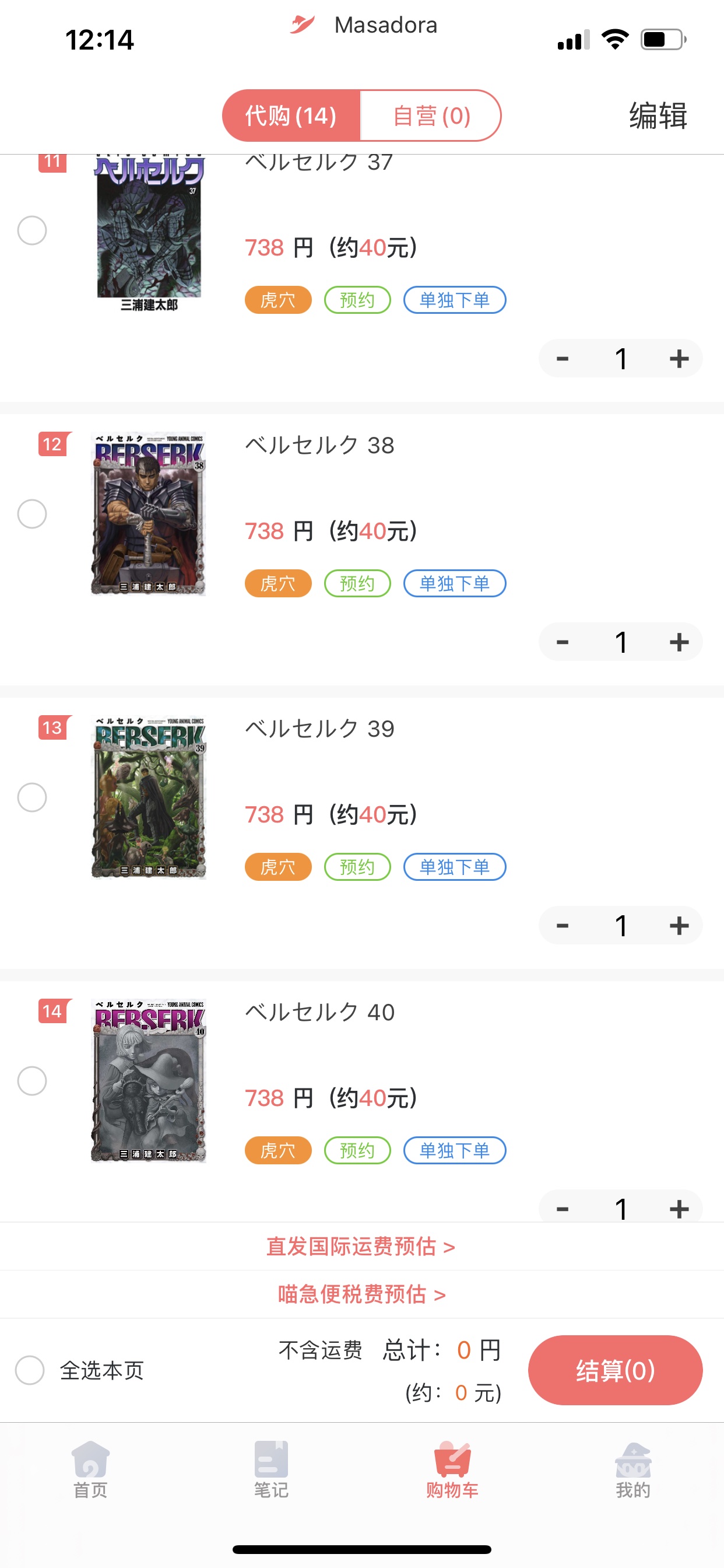Open the 购物车 tab
Screen dimensions: 724x1568
452,1470
